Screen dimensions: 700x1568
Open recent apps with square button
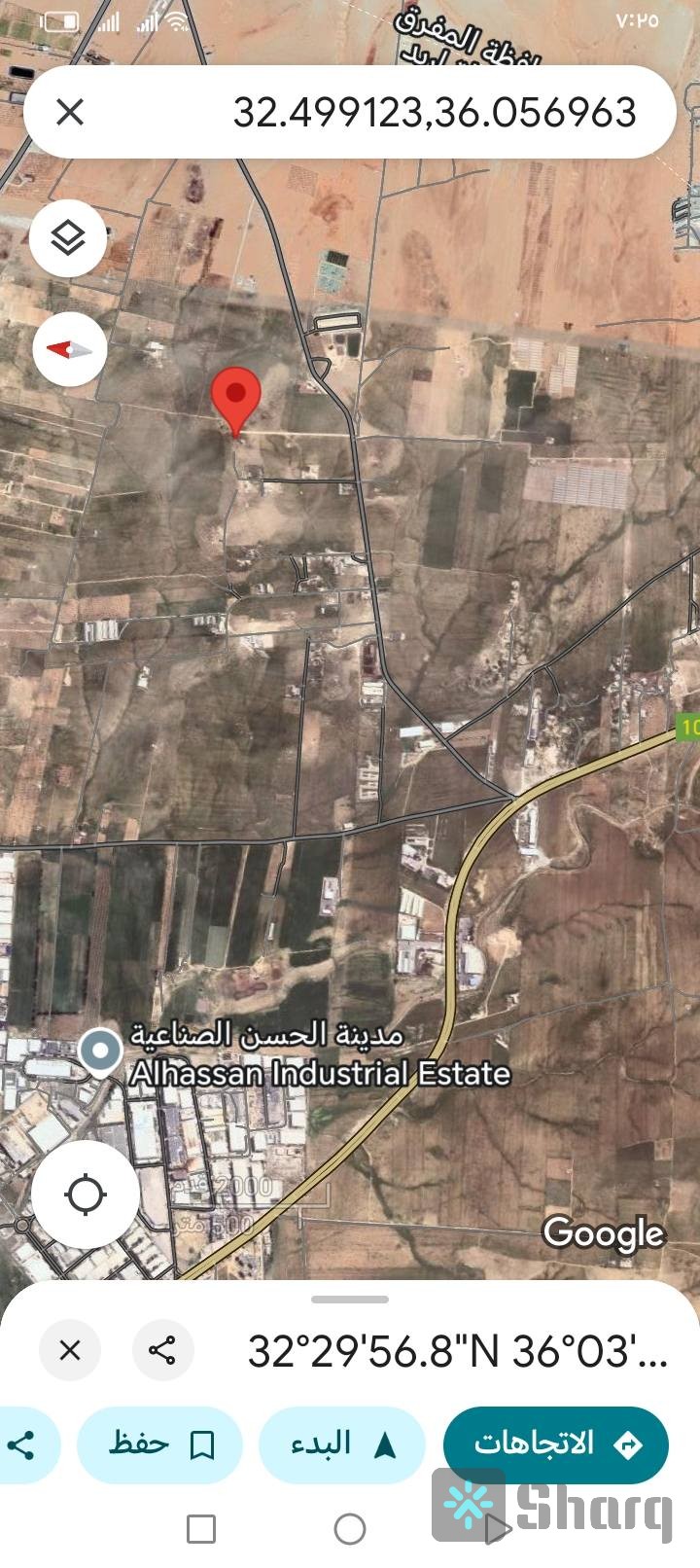click(x=201, y=1529)
